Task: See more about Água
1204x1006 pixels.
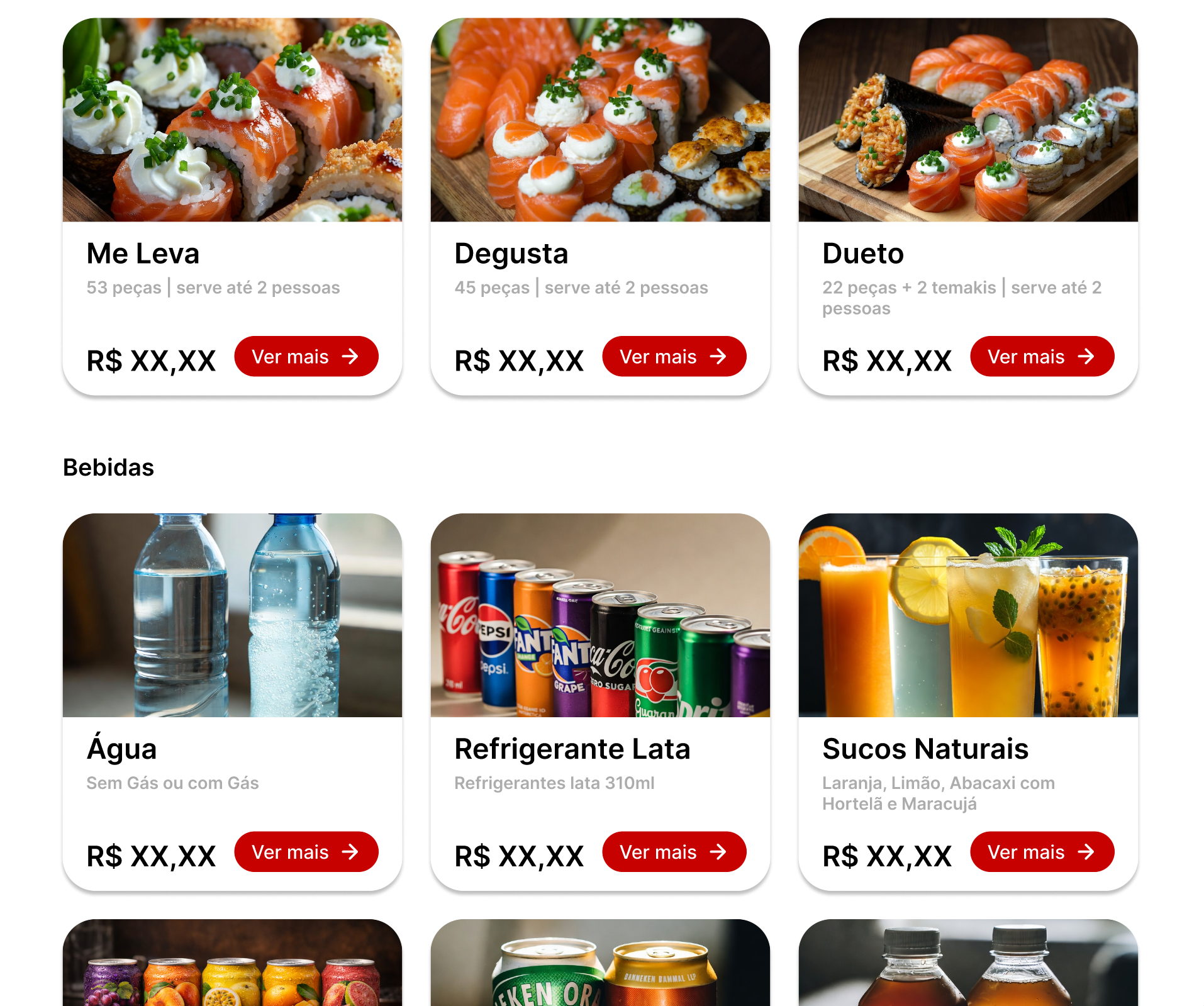Action: pyautogui.click(x=306, y=852)
